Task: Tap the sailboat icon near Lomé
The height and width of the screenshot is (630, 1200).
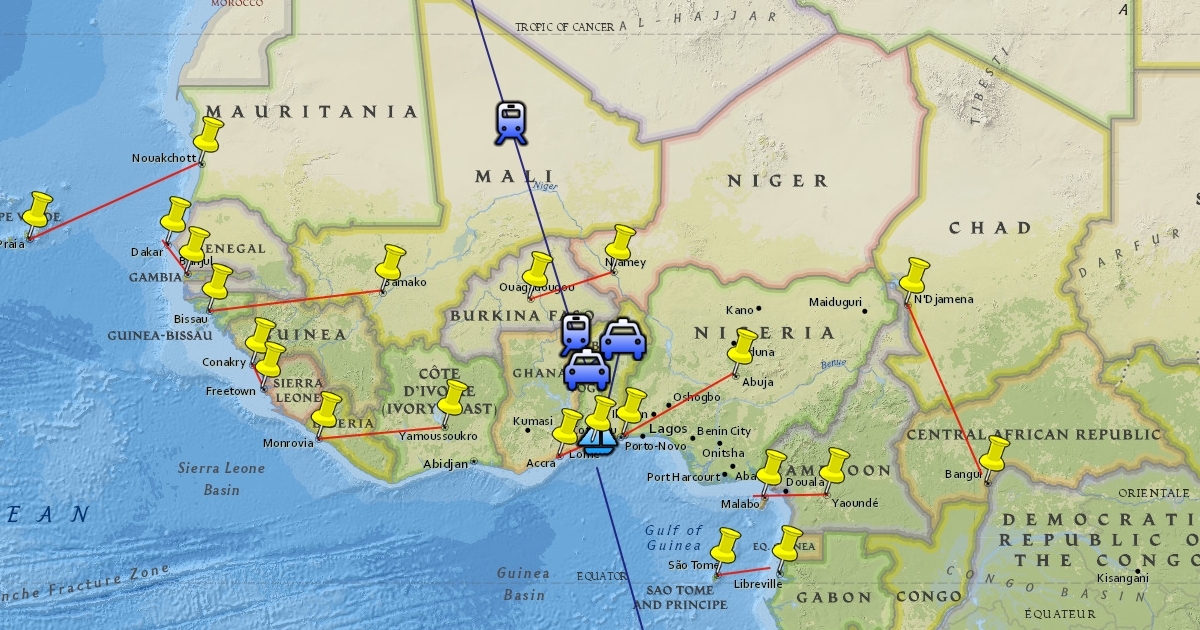Action: (597, 440)
